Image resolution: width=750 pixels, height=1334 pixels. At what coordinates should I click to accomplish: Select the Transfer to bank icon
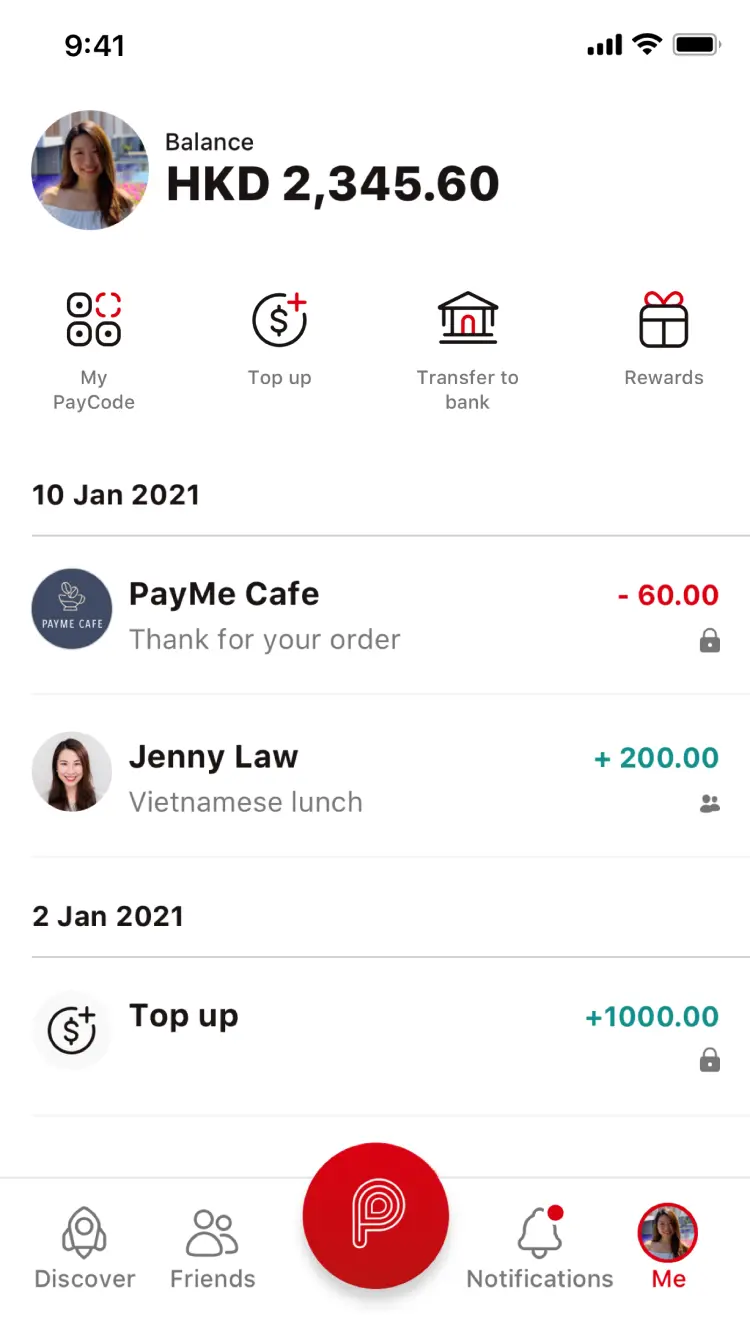[467, 319]
